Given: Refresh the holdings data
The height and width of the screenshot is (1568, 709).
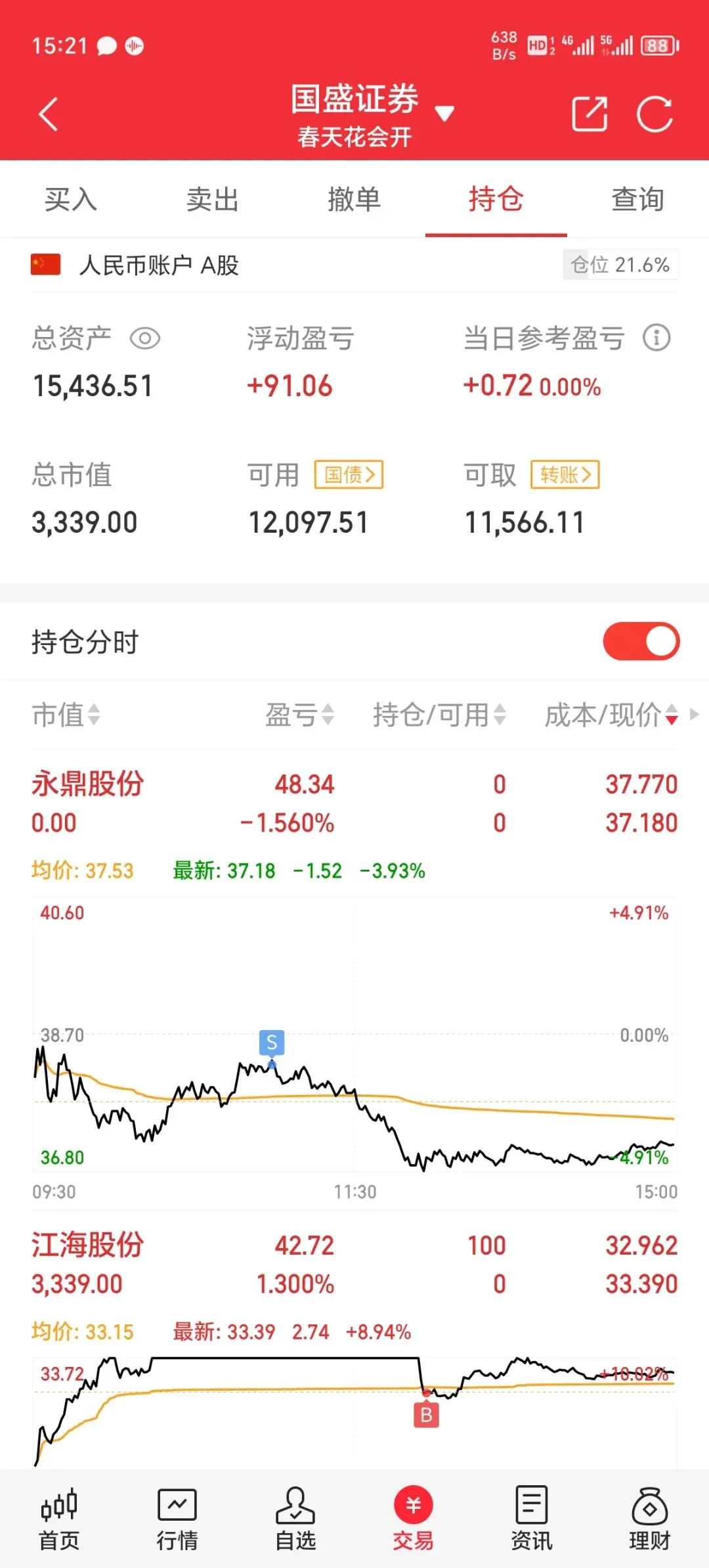Looking at the screenshot, I should [655, 114].
